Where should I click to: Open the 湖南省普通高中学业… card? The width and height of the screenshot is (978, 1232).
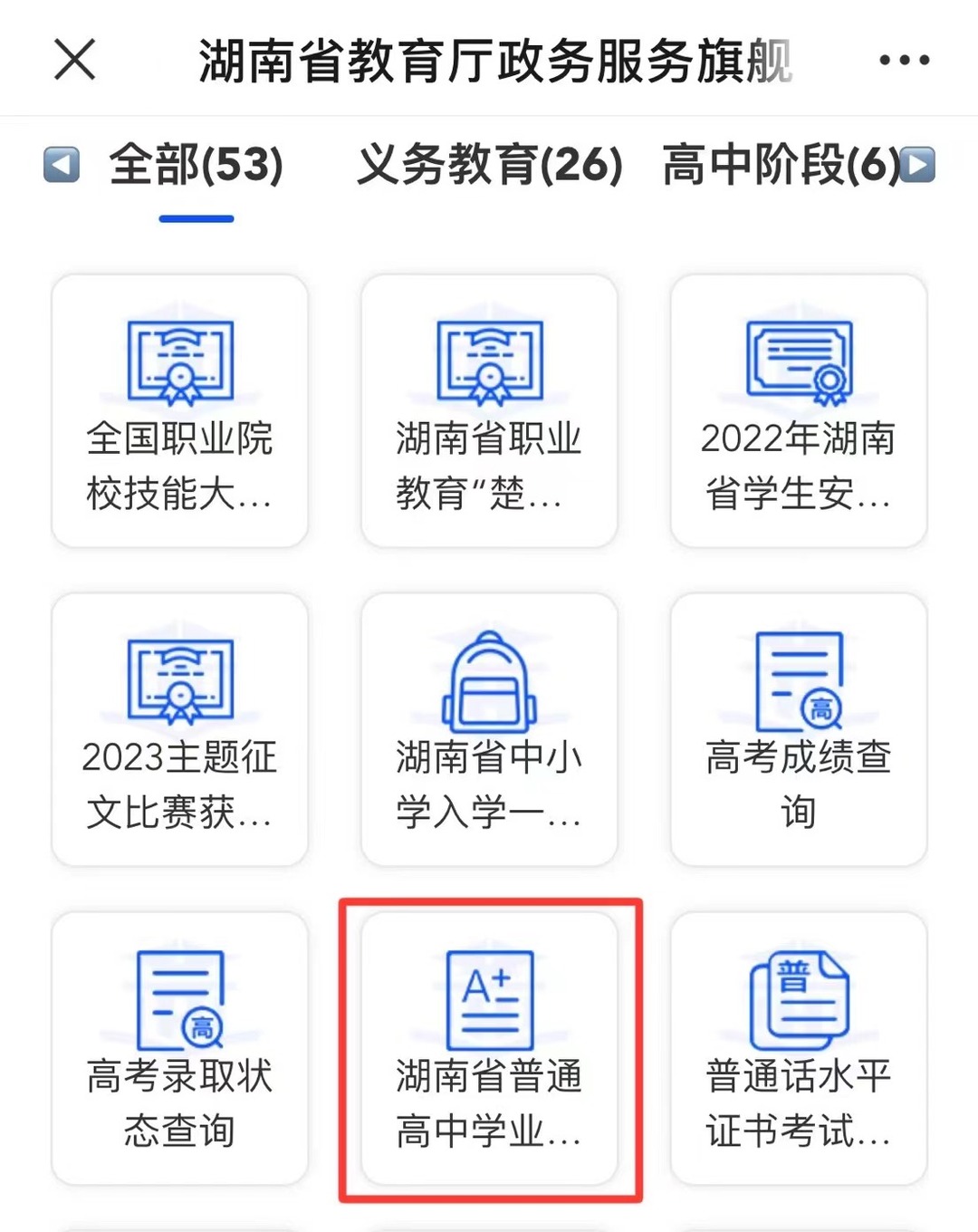pos(489,1049)
